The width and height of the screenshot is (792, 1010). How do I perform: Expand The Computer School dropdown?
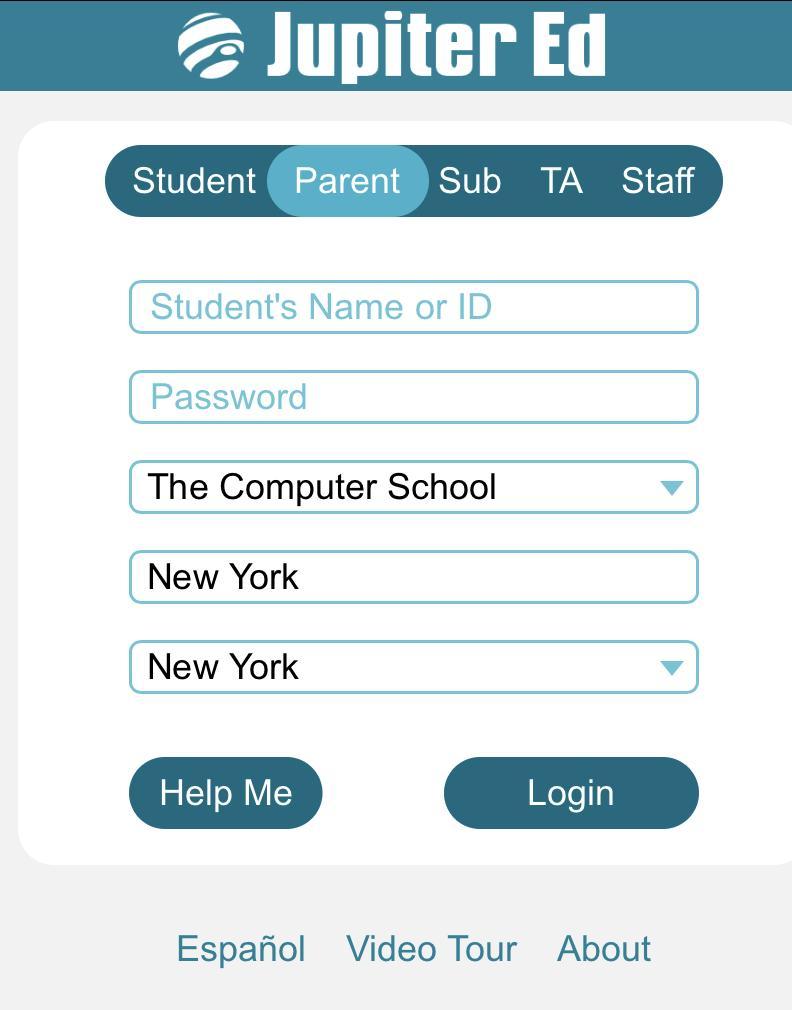[x=413, y=487]
